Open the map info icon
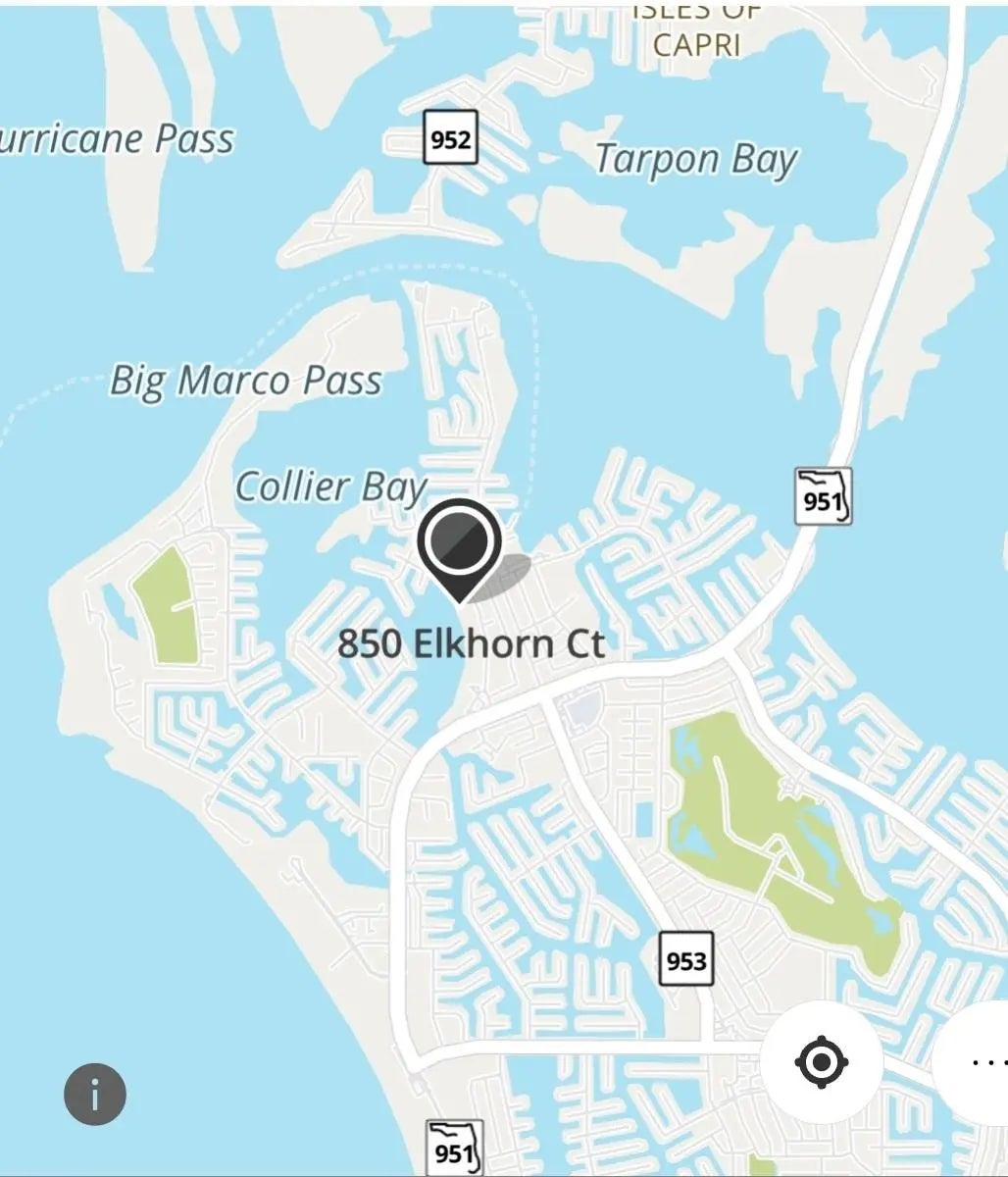 (95, 1094)
